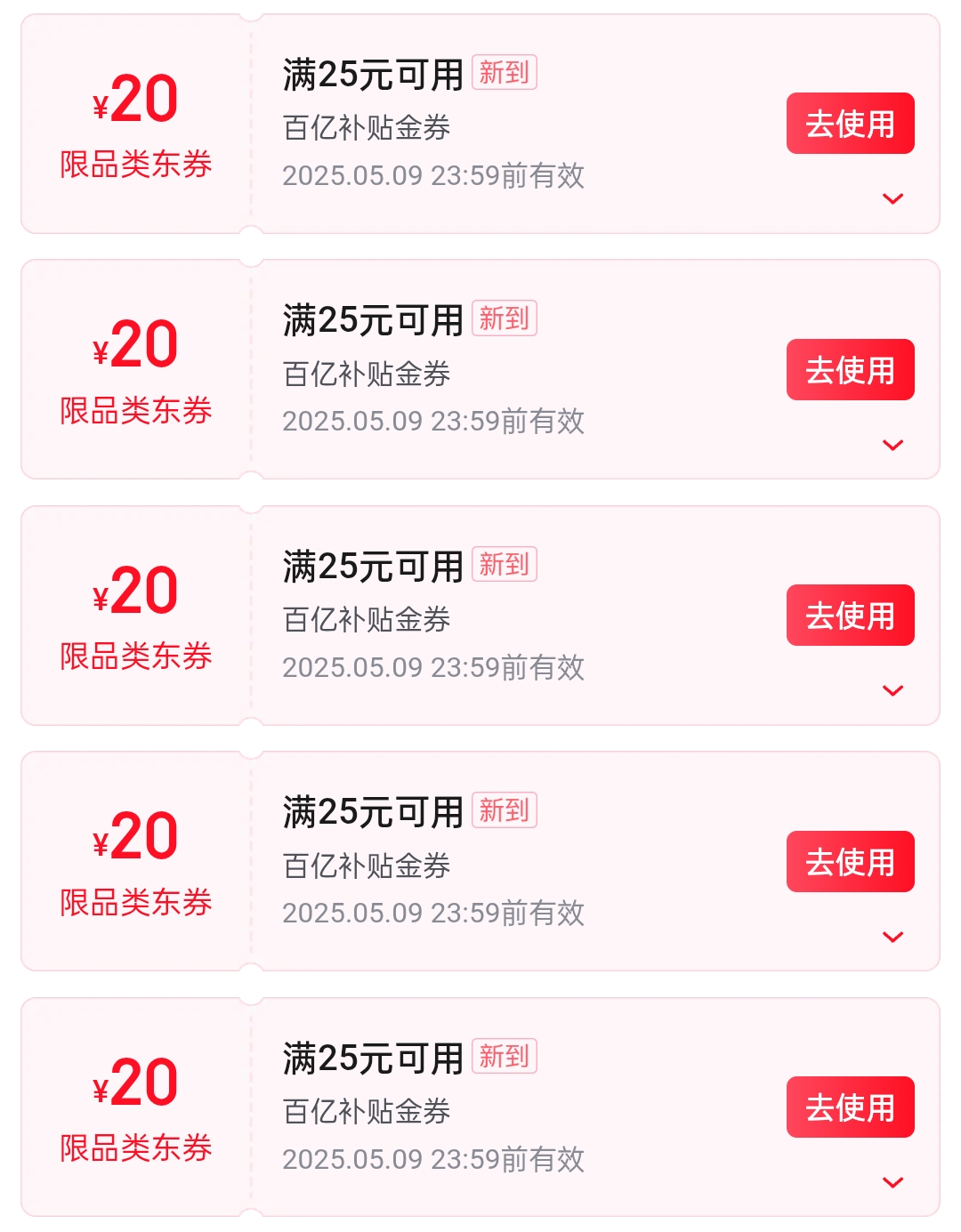This screenshot has height=1232, width=961.
Task: Expand details of the first coupon
Action: pyautogui.click(x=892, y=199)
